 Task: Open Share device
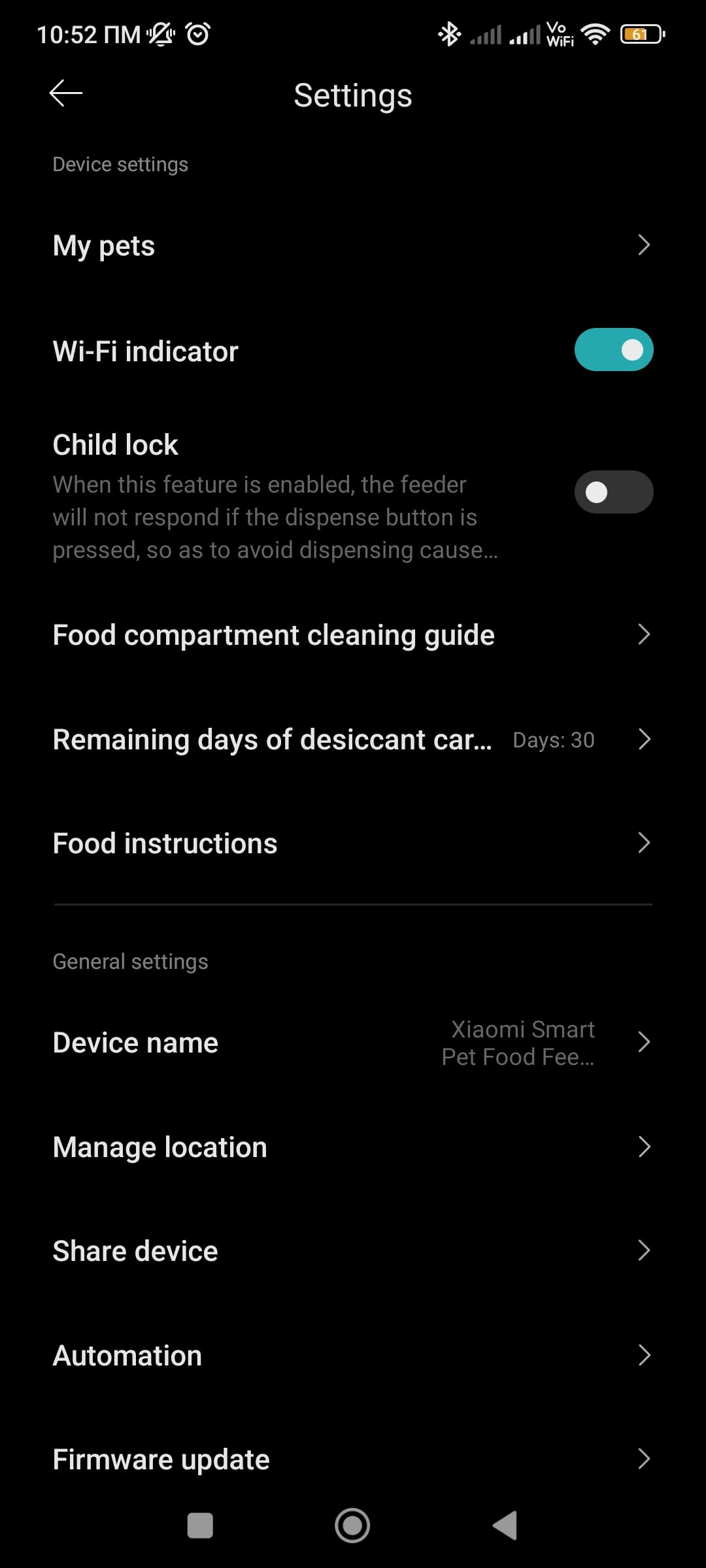[353, 1251]
